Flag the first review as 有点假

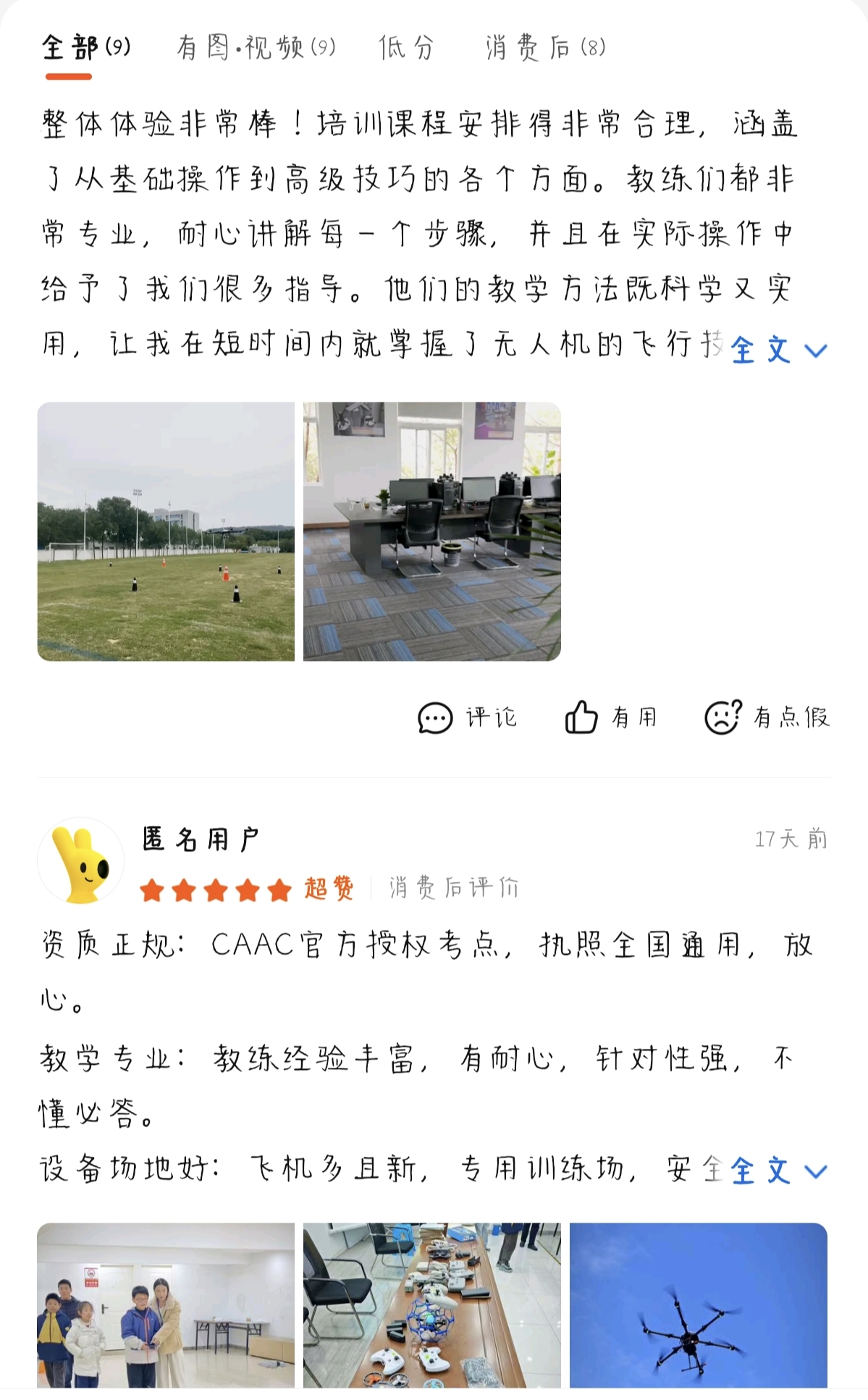(767, 717)
